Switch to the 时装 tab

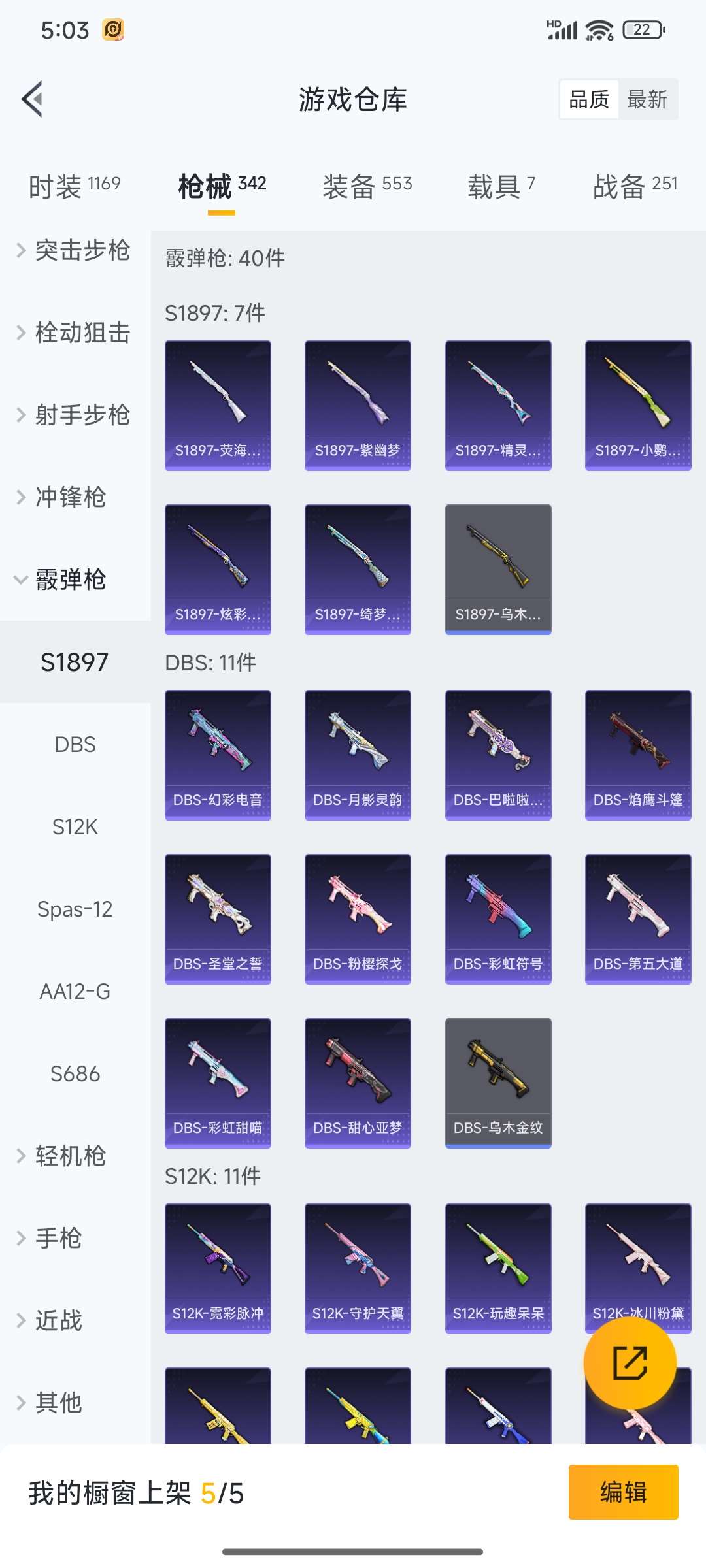tap(75, 187)
